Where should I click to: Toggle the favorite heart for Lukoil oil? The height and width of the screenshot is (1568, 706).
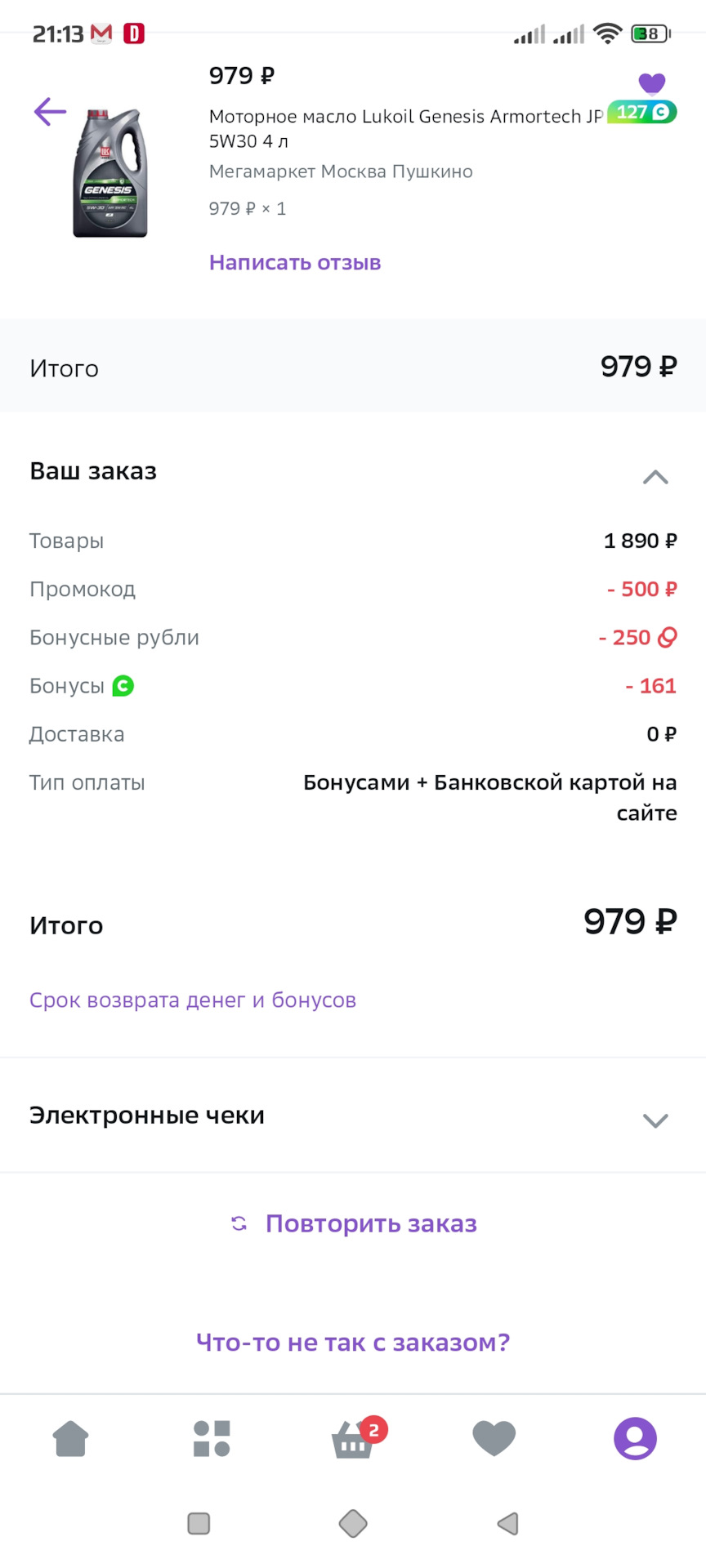click(651, 83)
